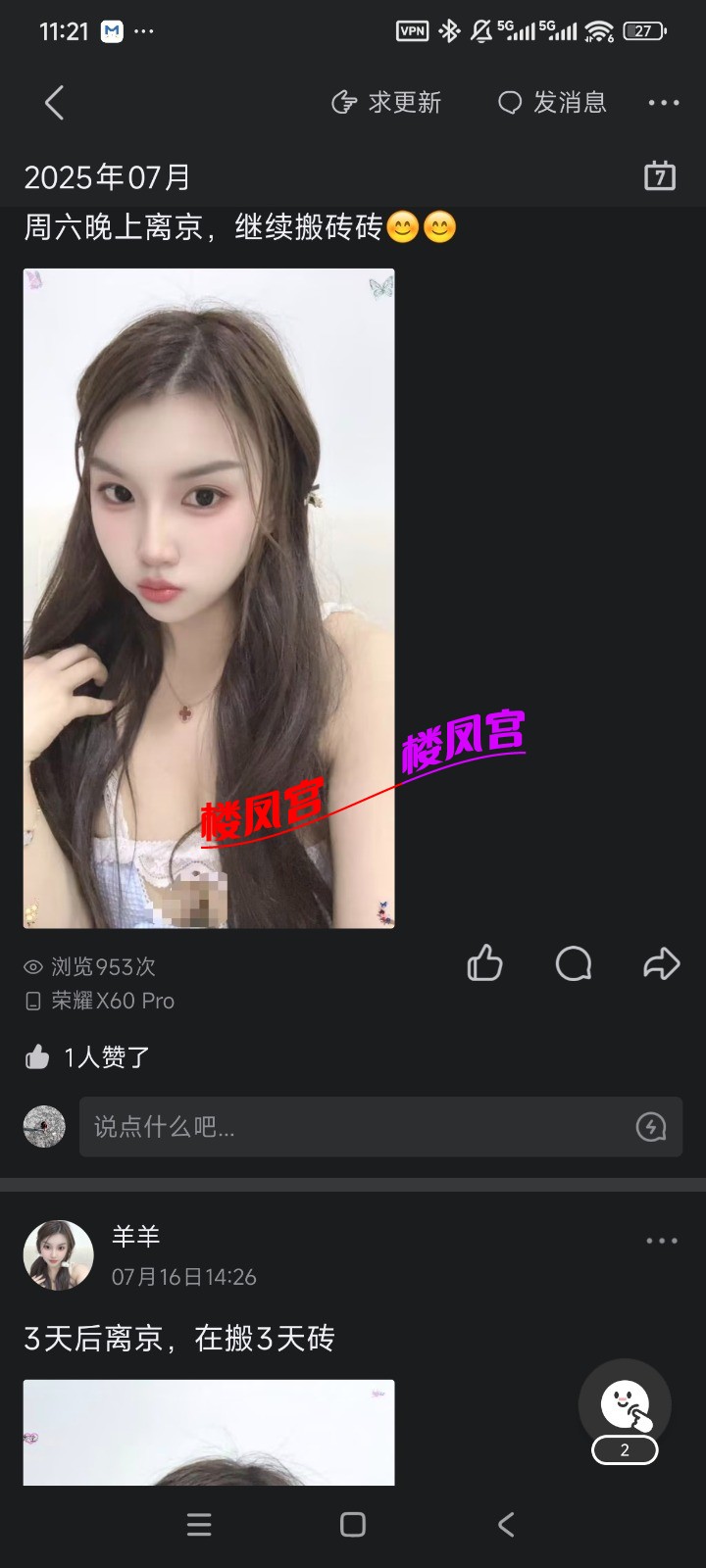
Task: Tap 求更新 to request updates
Action: [x=387, y=103]
